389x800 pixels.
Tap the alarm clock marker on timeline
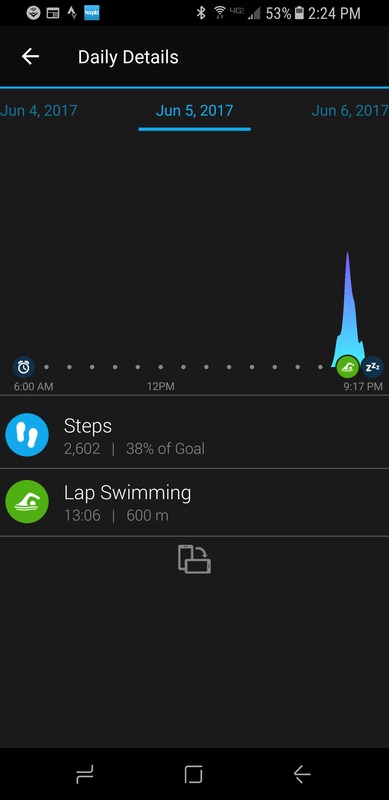tap(23, 367)
